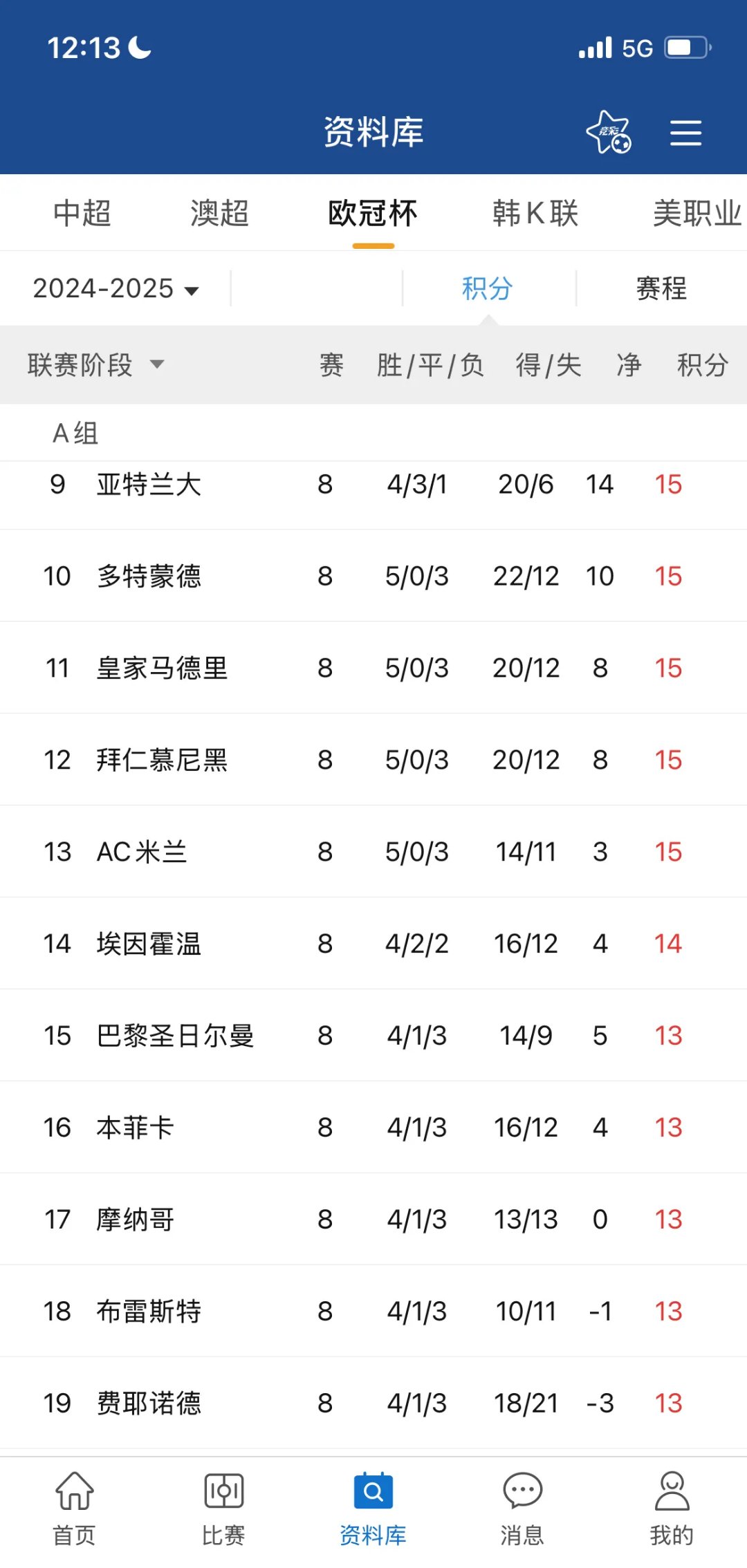Screen dimensions: 747x1568
Task: Toggle the night mode moon indicator
Action: pos(139,47)
